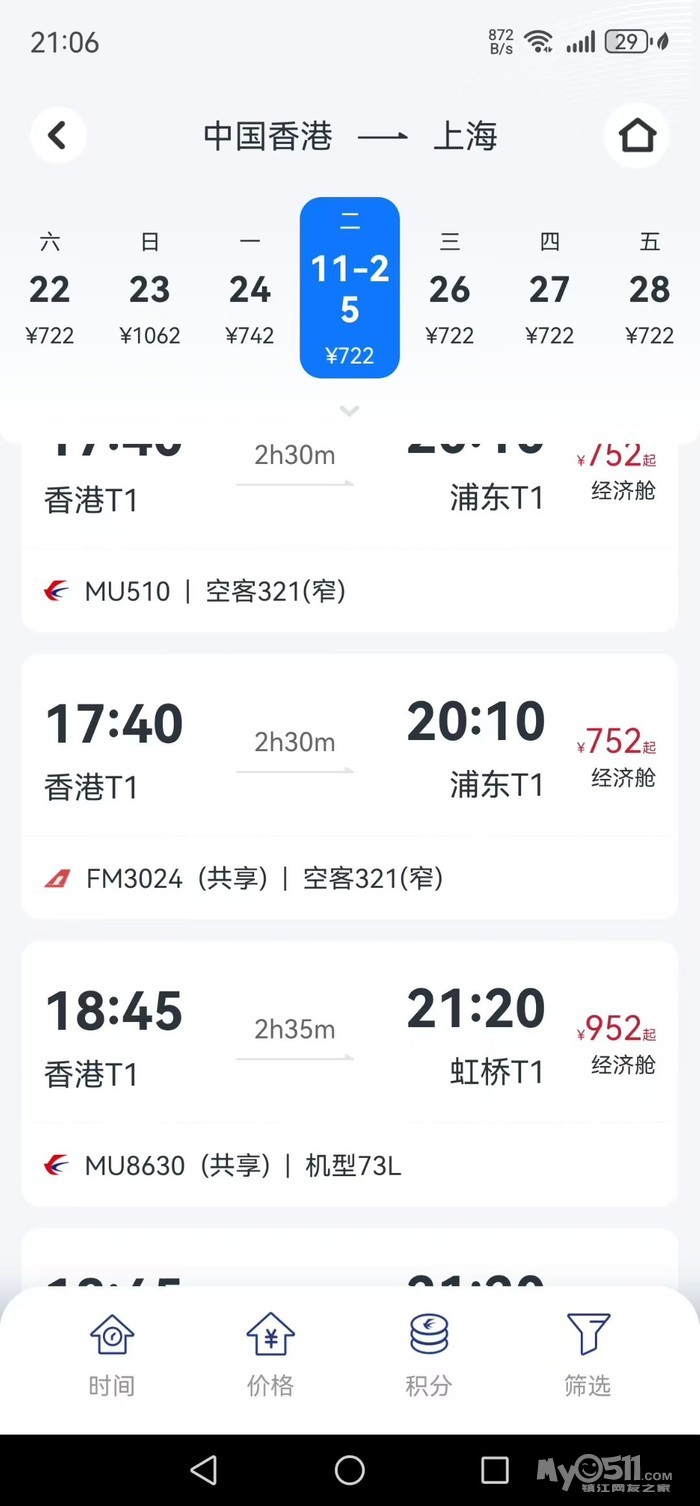Sort flights by 积分
This screenshot has height=1506, width=700.
click(x=429, y=1355)
